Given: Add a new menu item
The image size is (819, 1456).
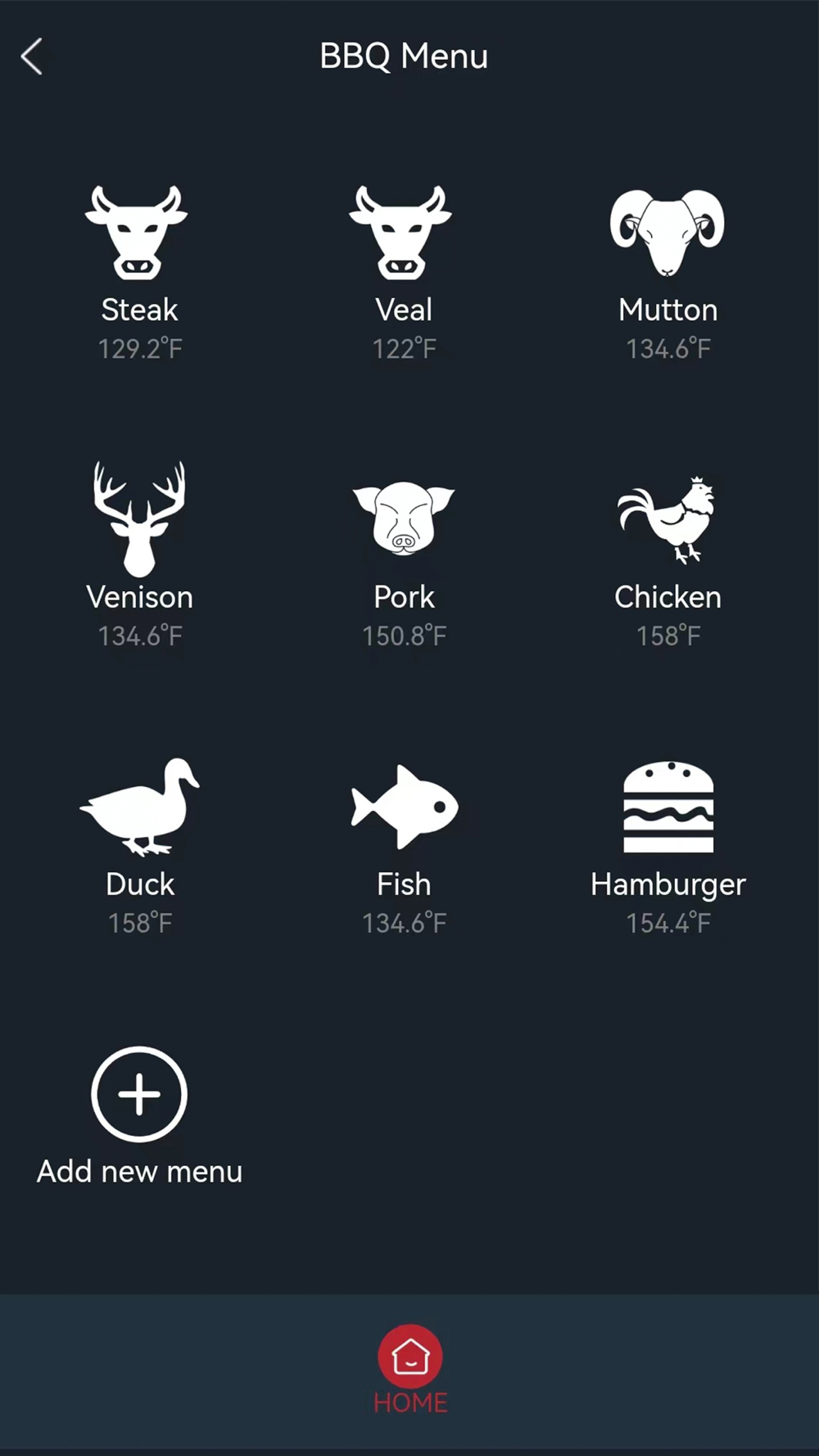Looking at the screenshot, I should click(x=139, y=1095).
